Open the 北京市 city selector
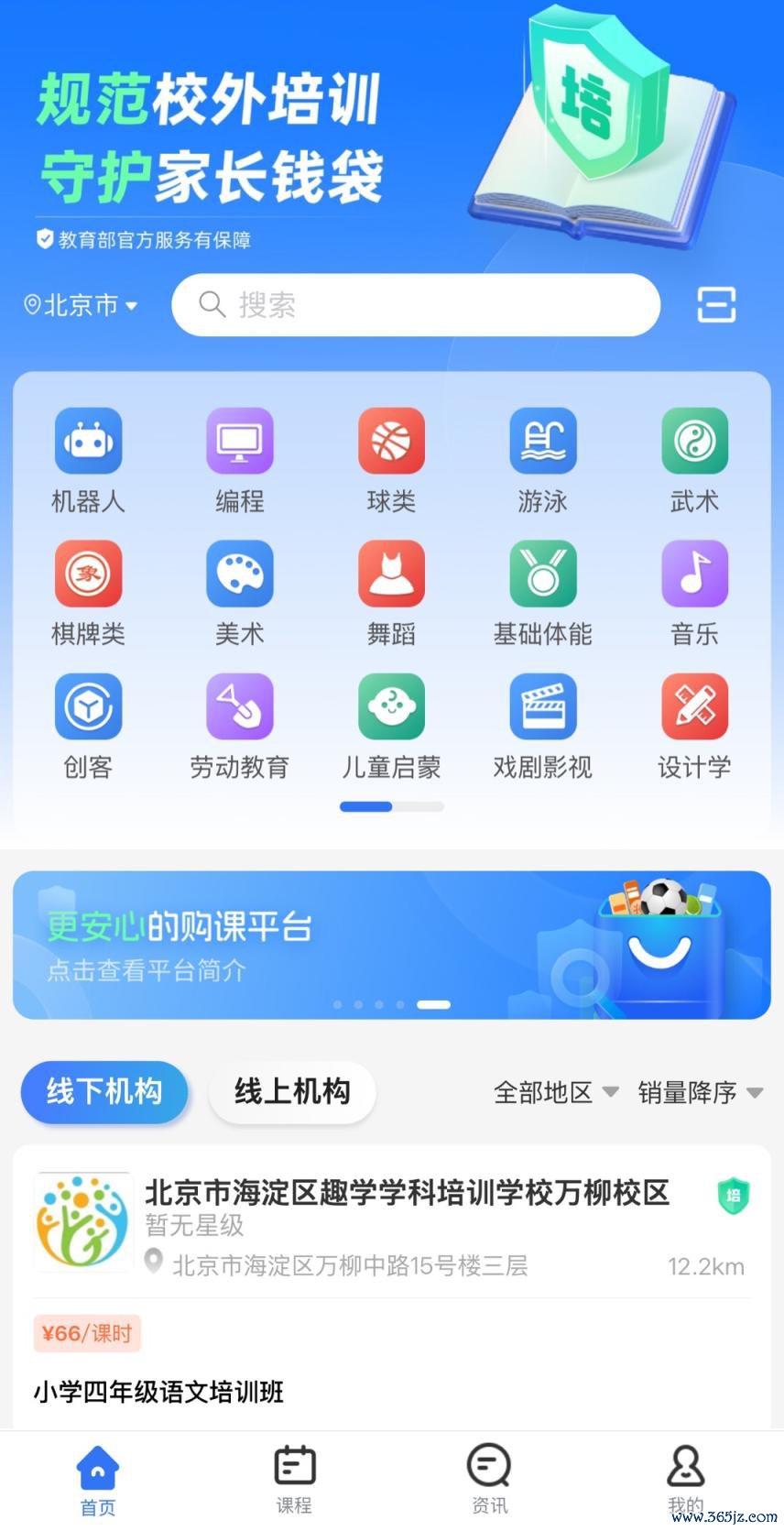The image size is (784, 1531). coord(81,305)
